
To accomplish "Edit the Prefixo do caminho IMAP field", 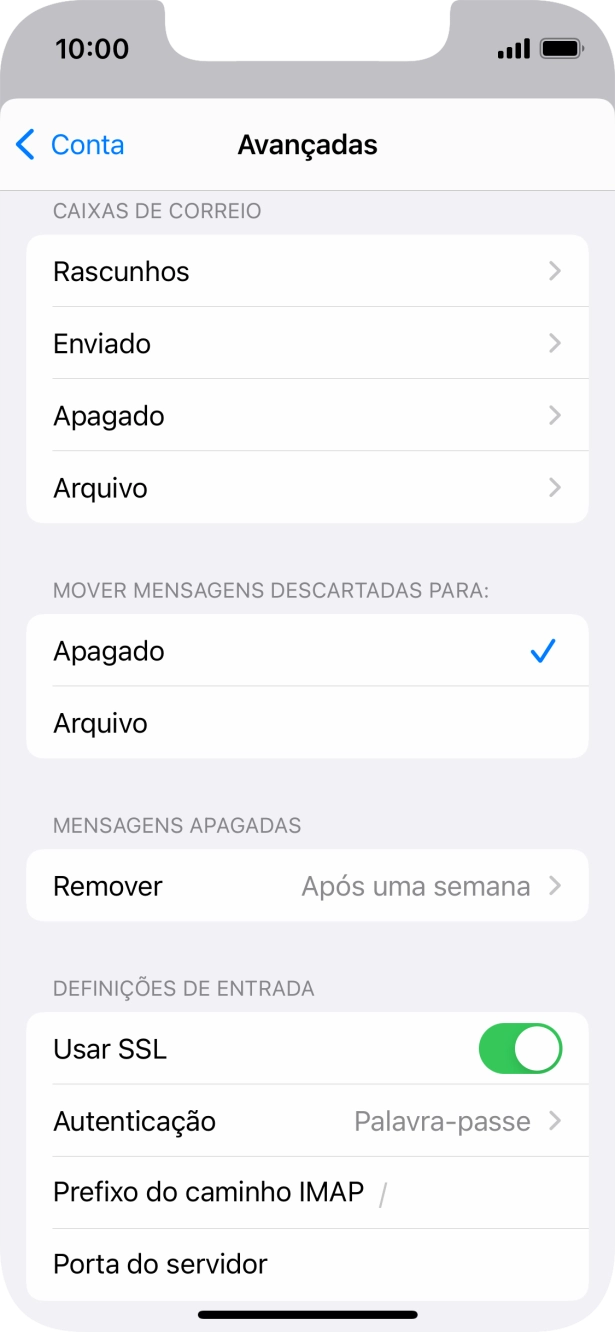I will point(470,1193).
